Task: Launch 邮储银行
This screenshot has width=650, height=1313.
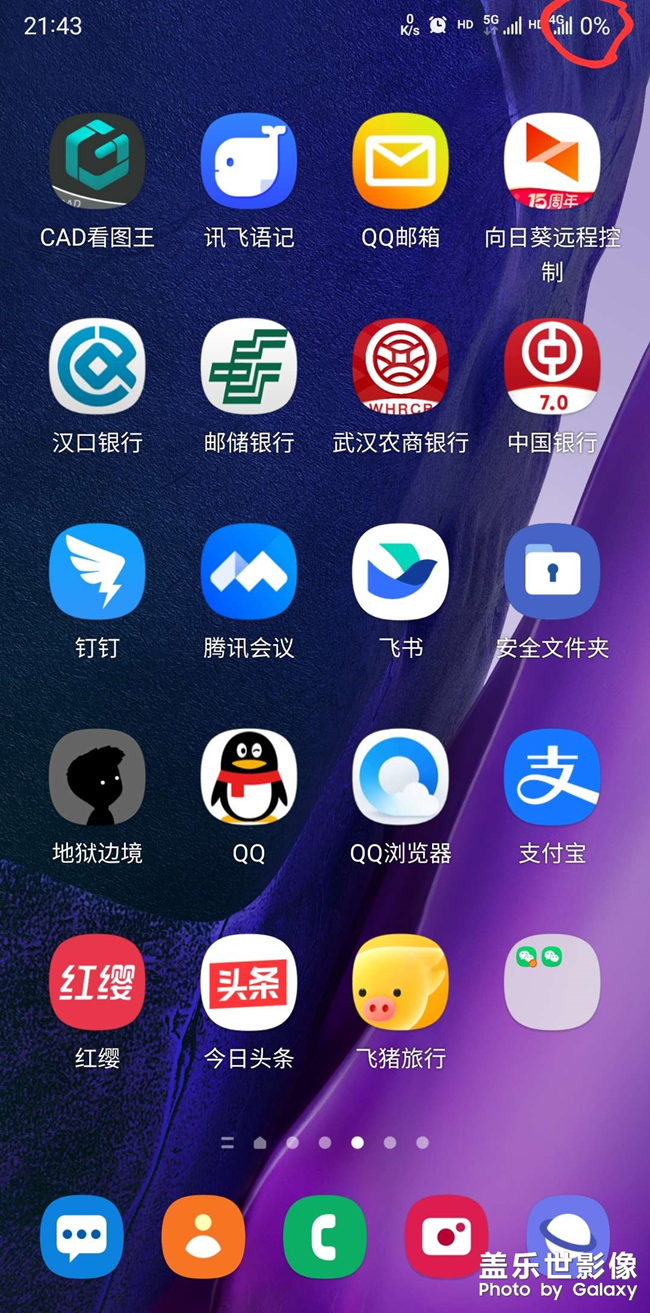Action: coord(249,367)
